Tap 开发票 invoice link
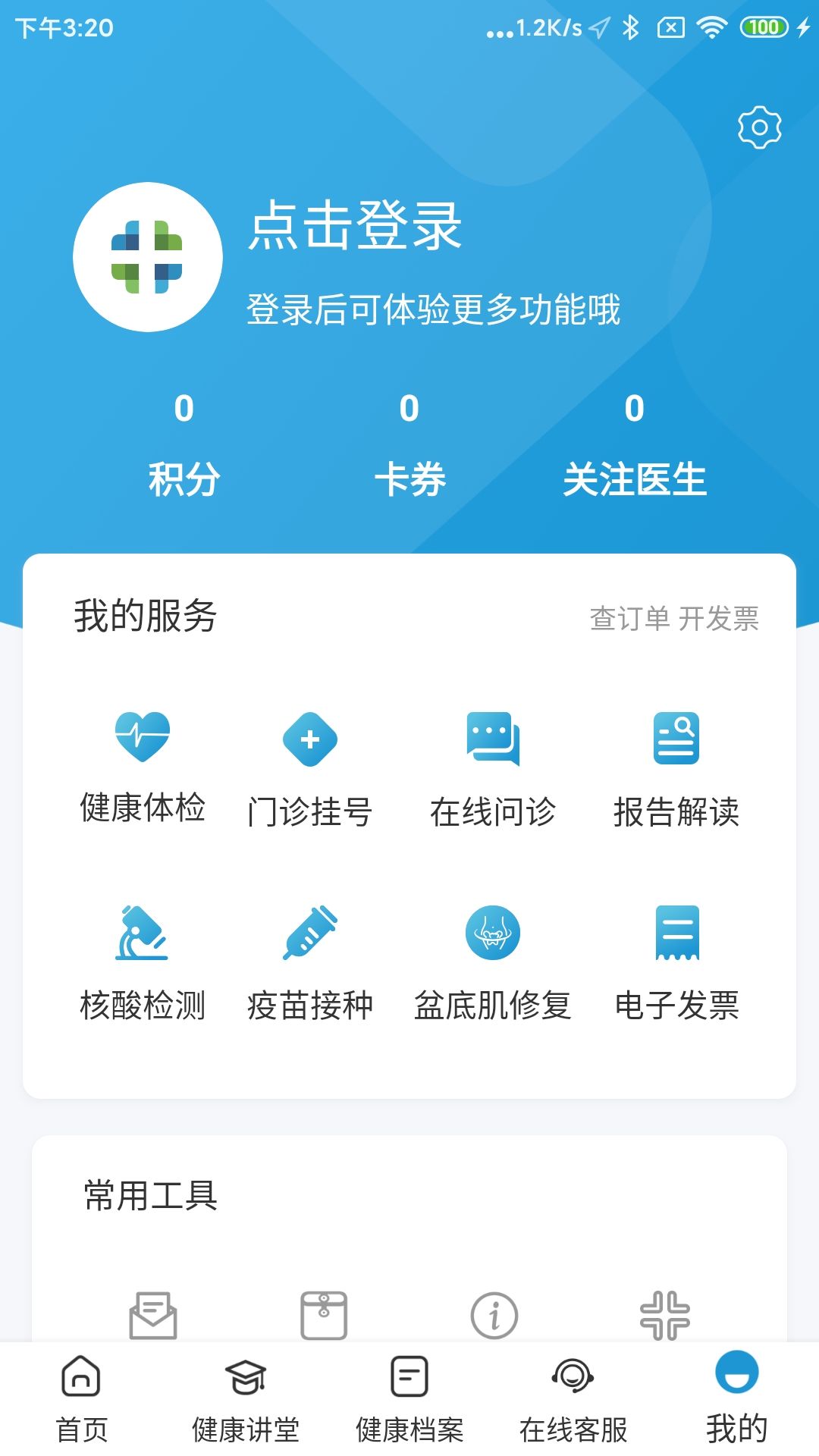The image size is (819, 1456). (723, 619)
